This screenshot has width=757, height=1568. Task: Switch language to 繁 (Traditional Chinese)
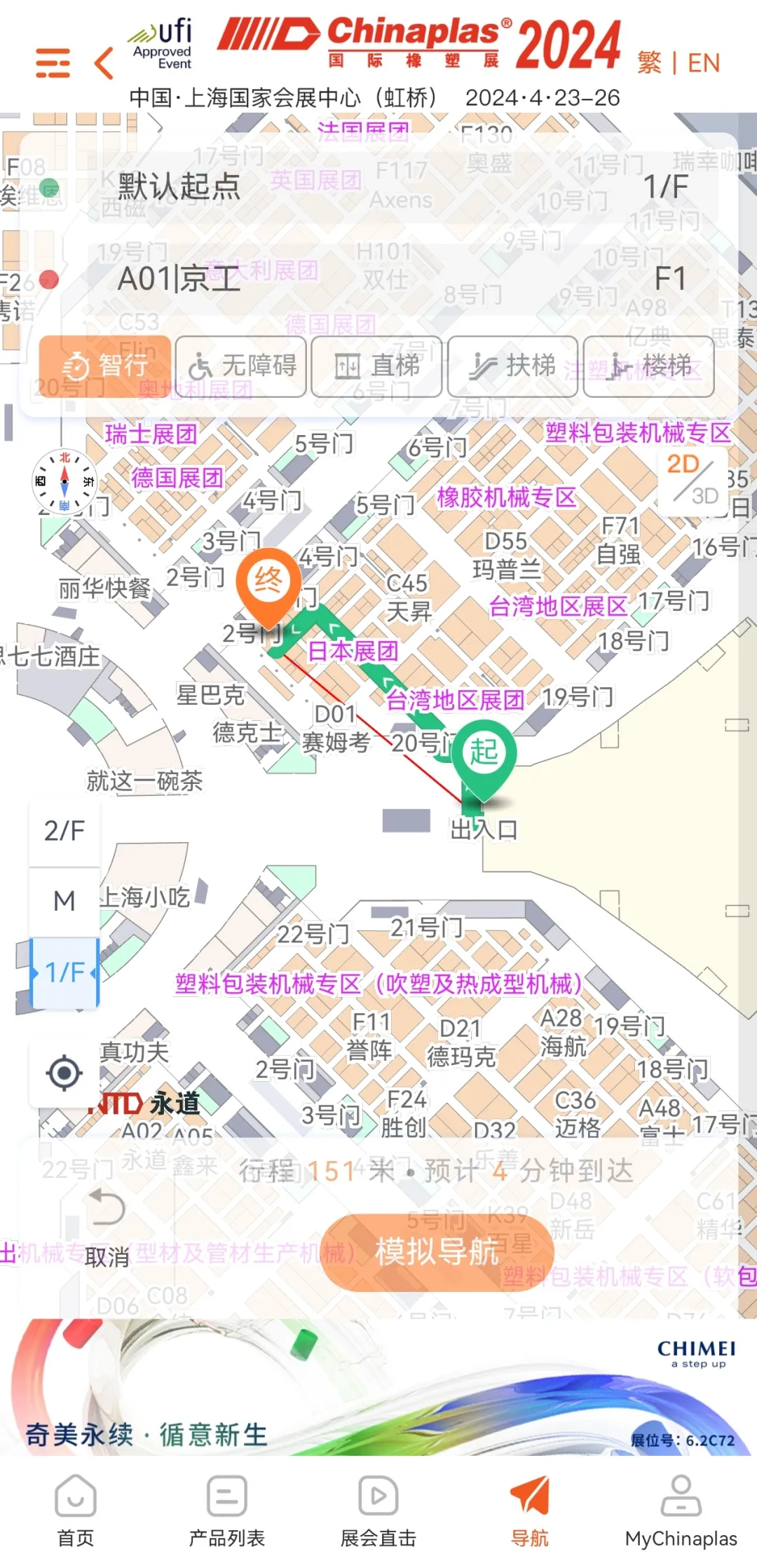[x=649, y=63]
